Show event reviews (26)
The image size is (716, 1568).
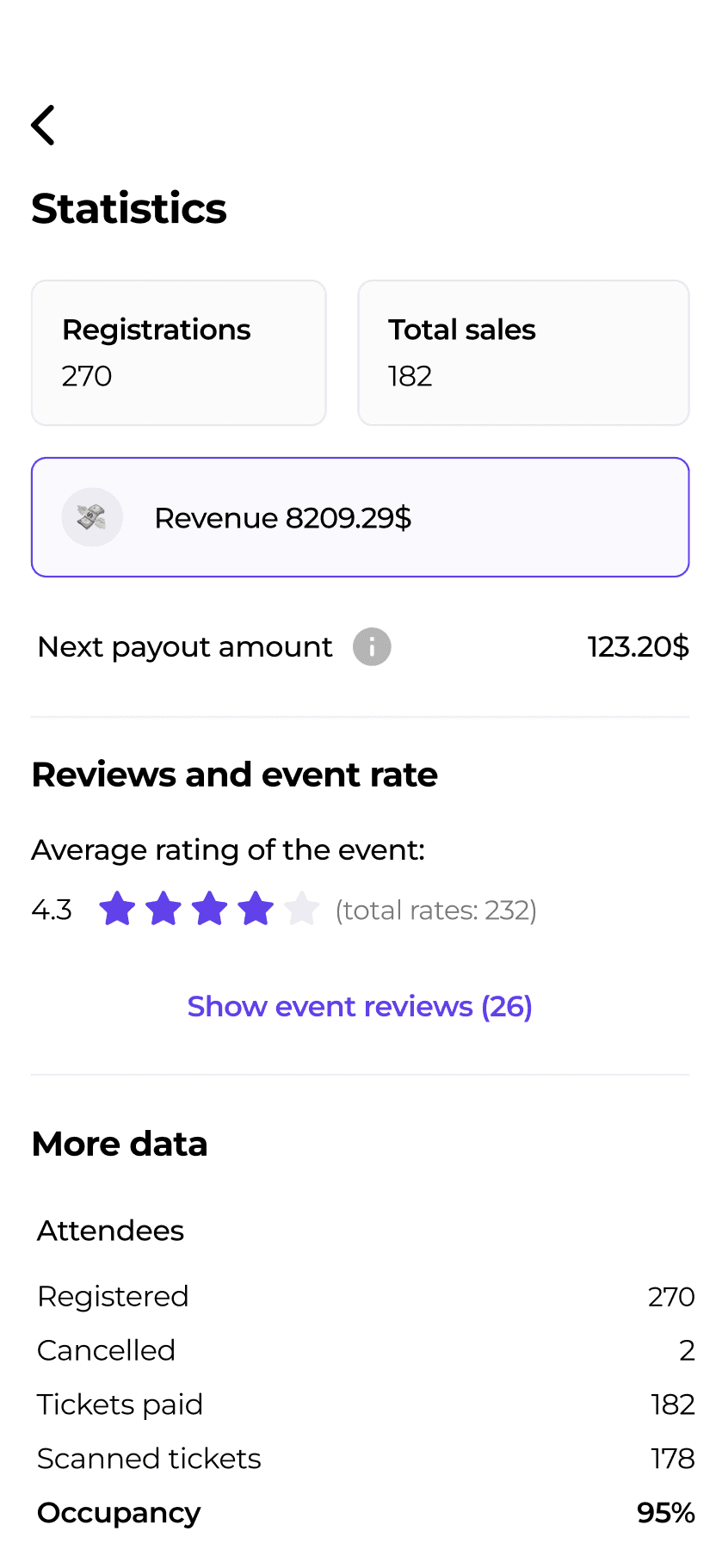[360, 1006]
